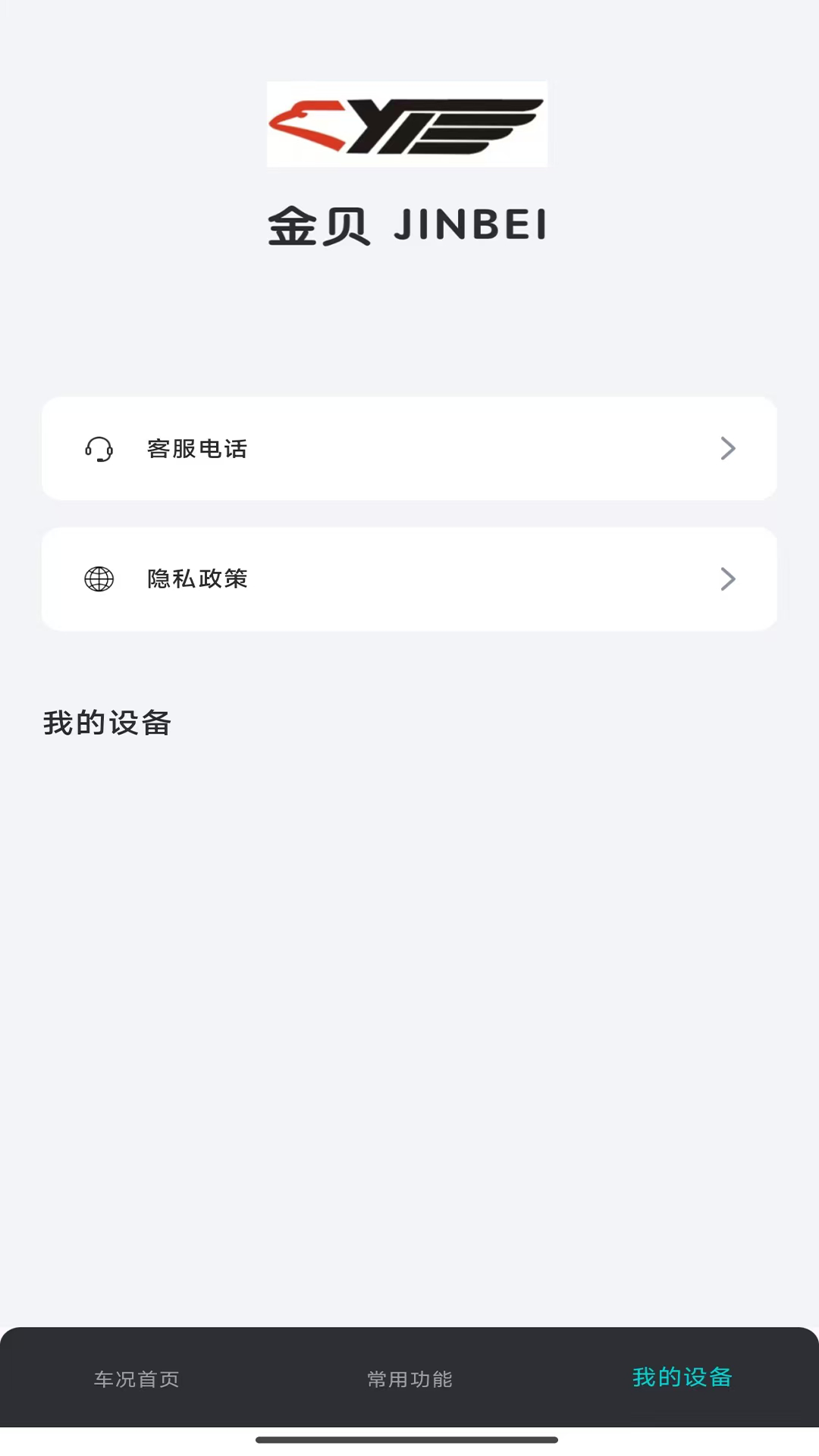The height and width of the screenshot is (1456, 819).
Task: Tap the 我的设备 section heading
Action: point(108,724)
